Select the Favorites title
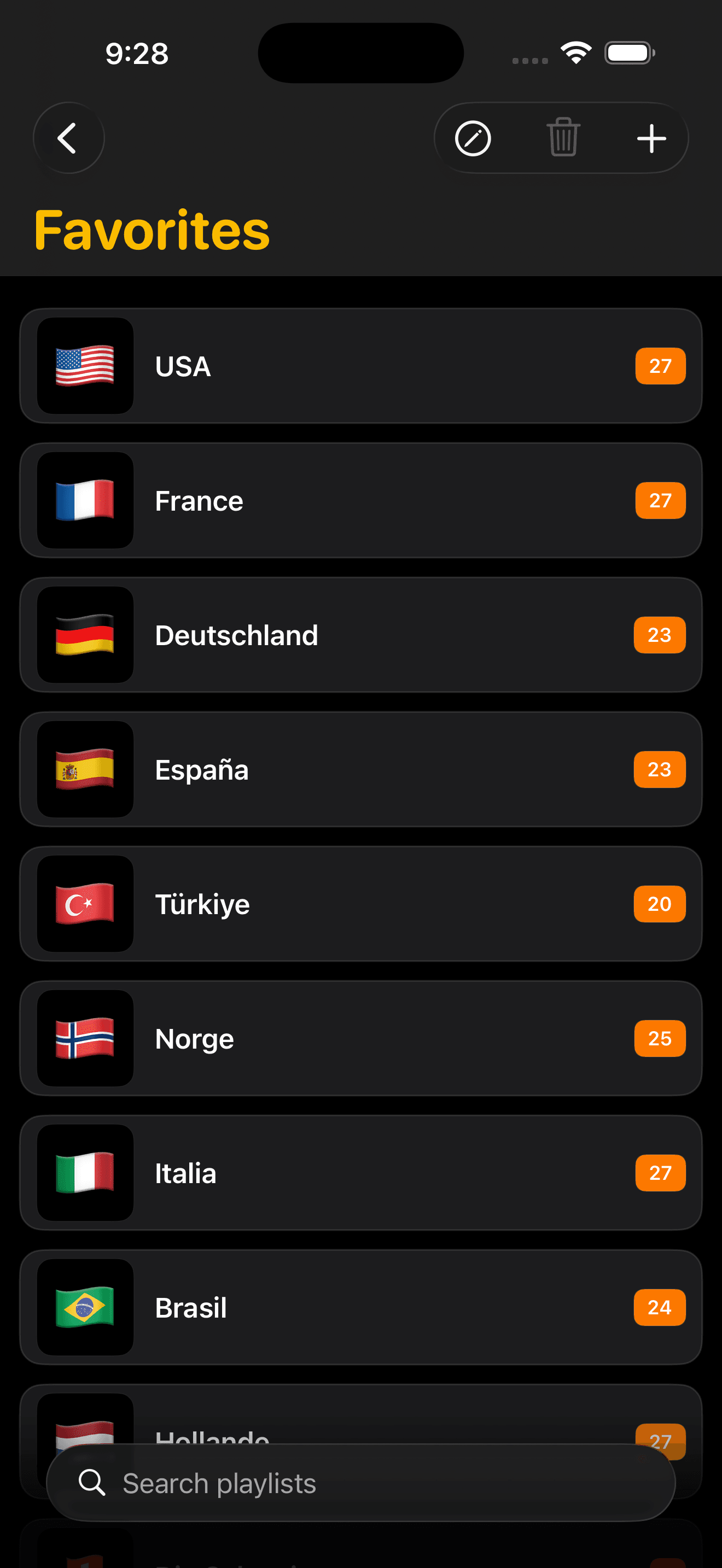The image size is (722, 1568). point(152,230)
